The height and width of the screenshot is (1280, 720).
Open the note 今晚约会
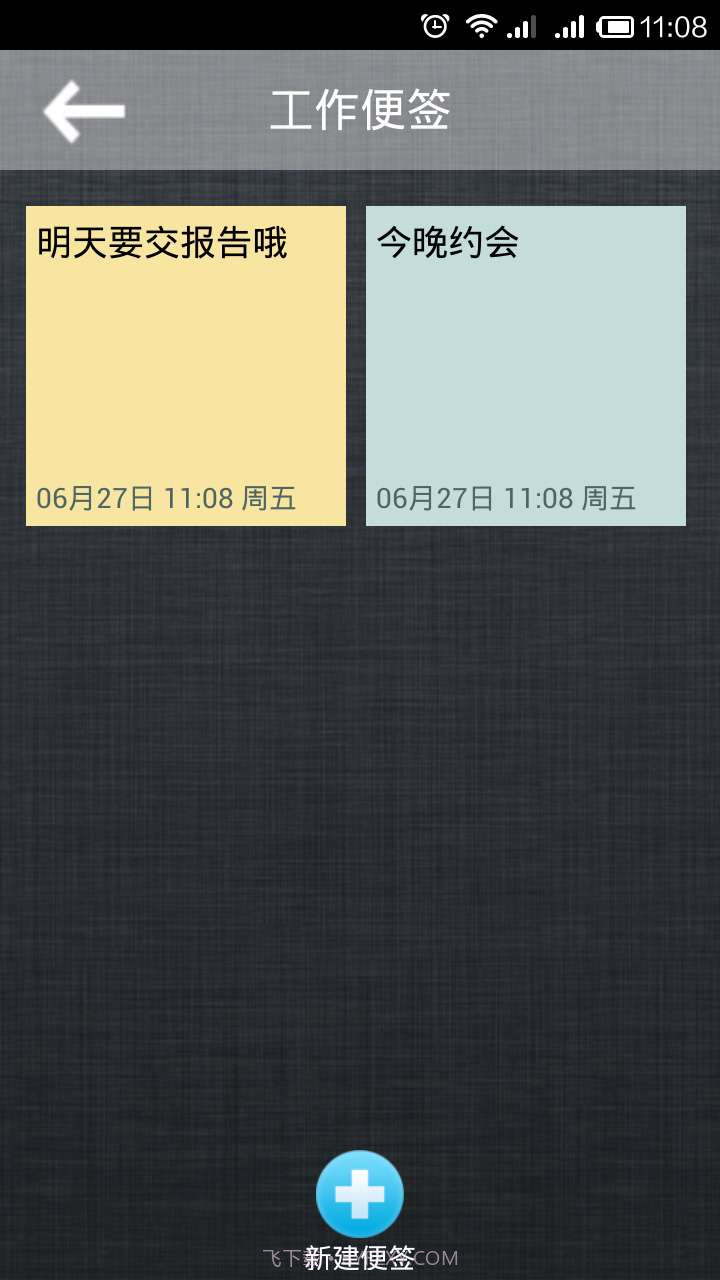tap(526, 366)
